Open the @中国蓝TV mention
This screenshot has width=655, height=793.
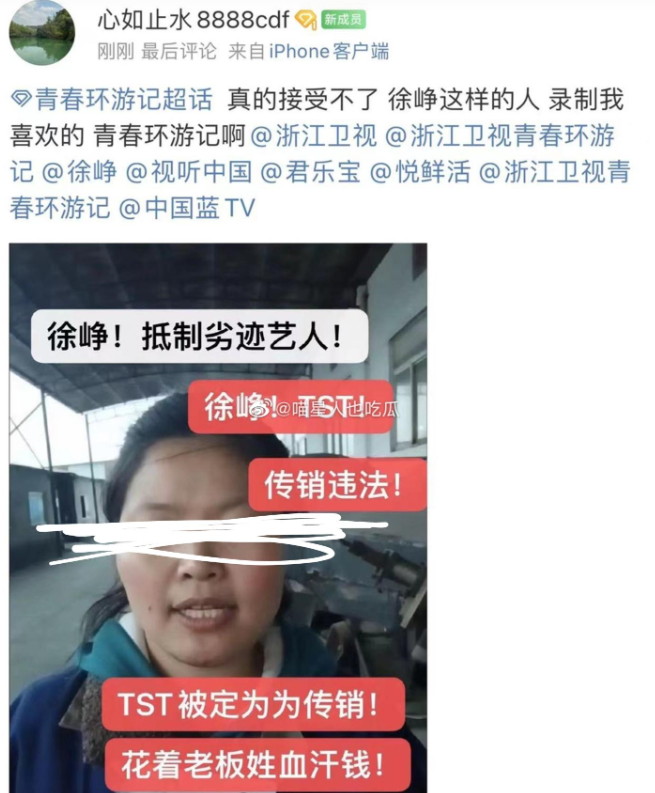[187, 208]
